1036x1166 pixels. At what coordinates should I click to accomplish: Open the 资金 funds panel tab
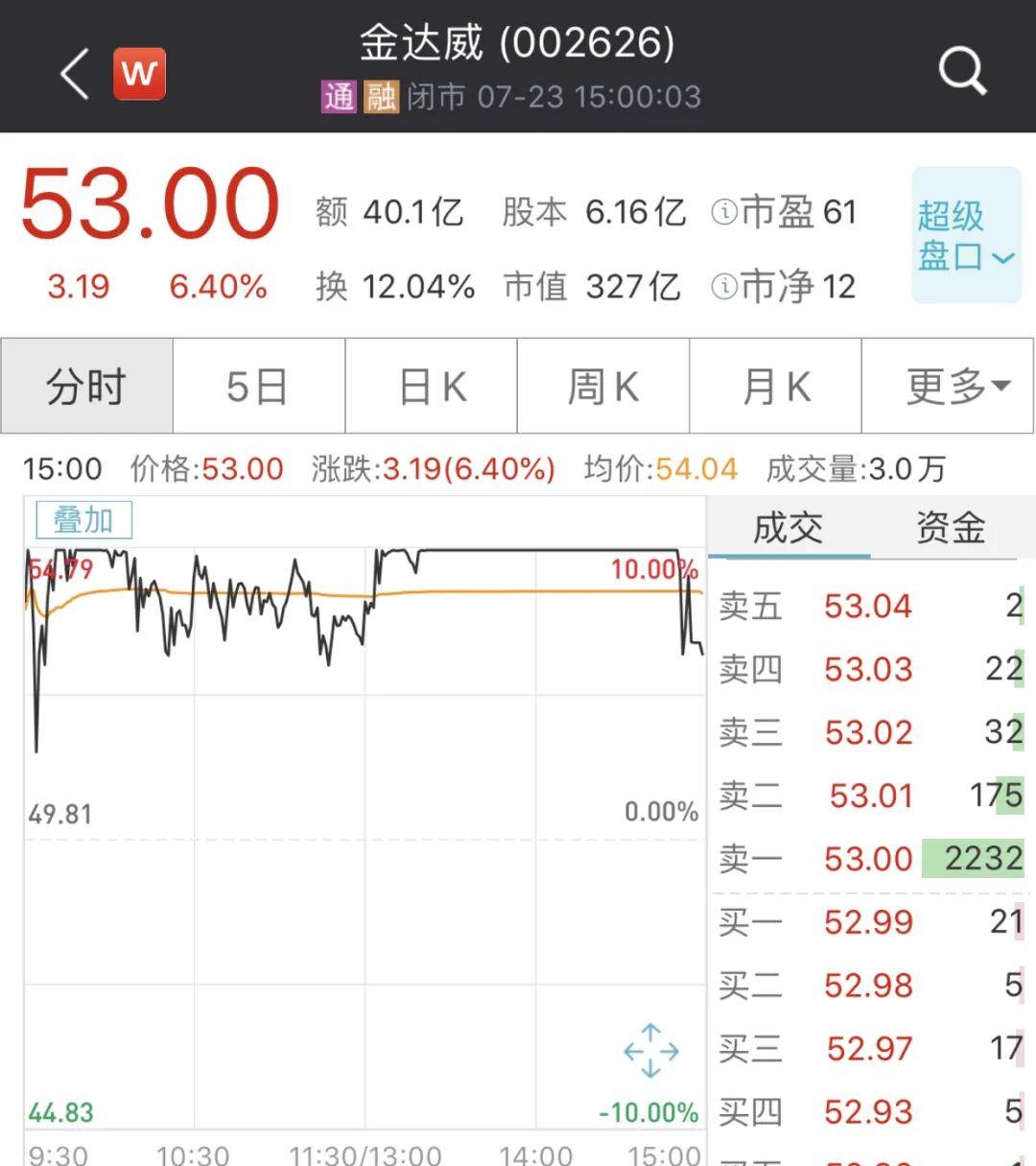click(950, 528)
